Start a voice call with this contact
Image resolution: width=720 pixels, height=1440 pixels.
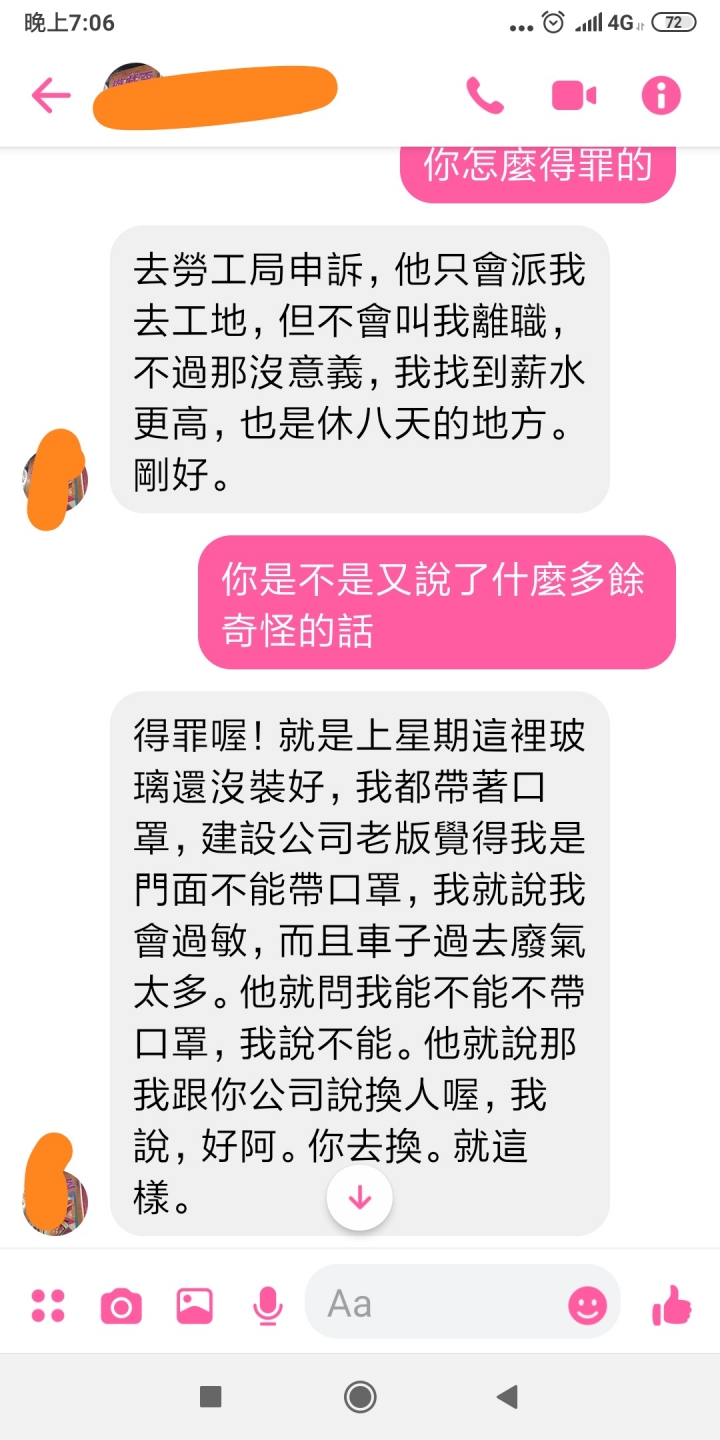point(486,95)
